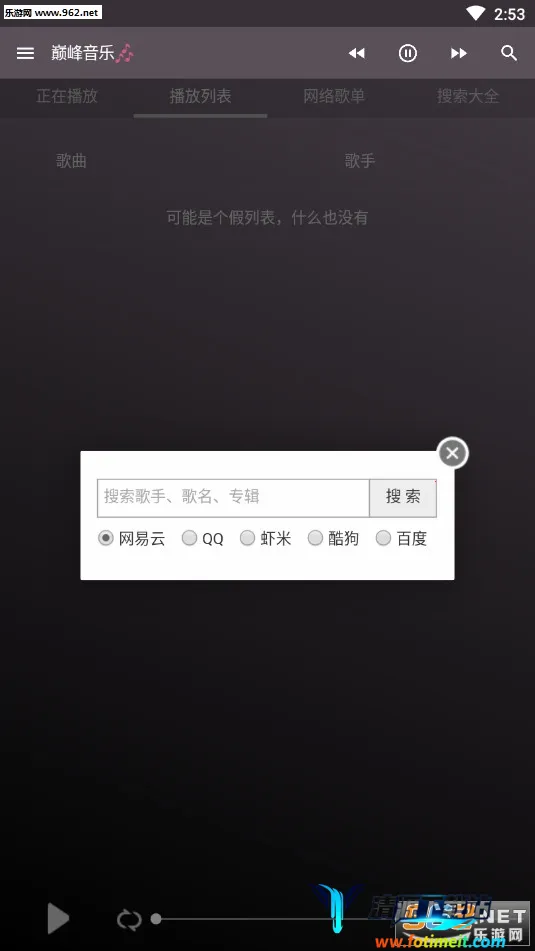Tap the 搜索 button

(x=403, y=498)
